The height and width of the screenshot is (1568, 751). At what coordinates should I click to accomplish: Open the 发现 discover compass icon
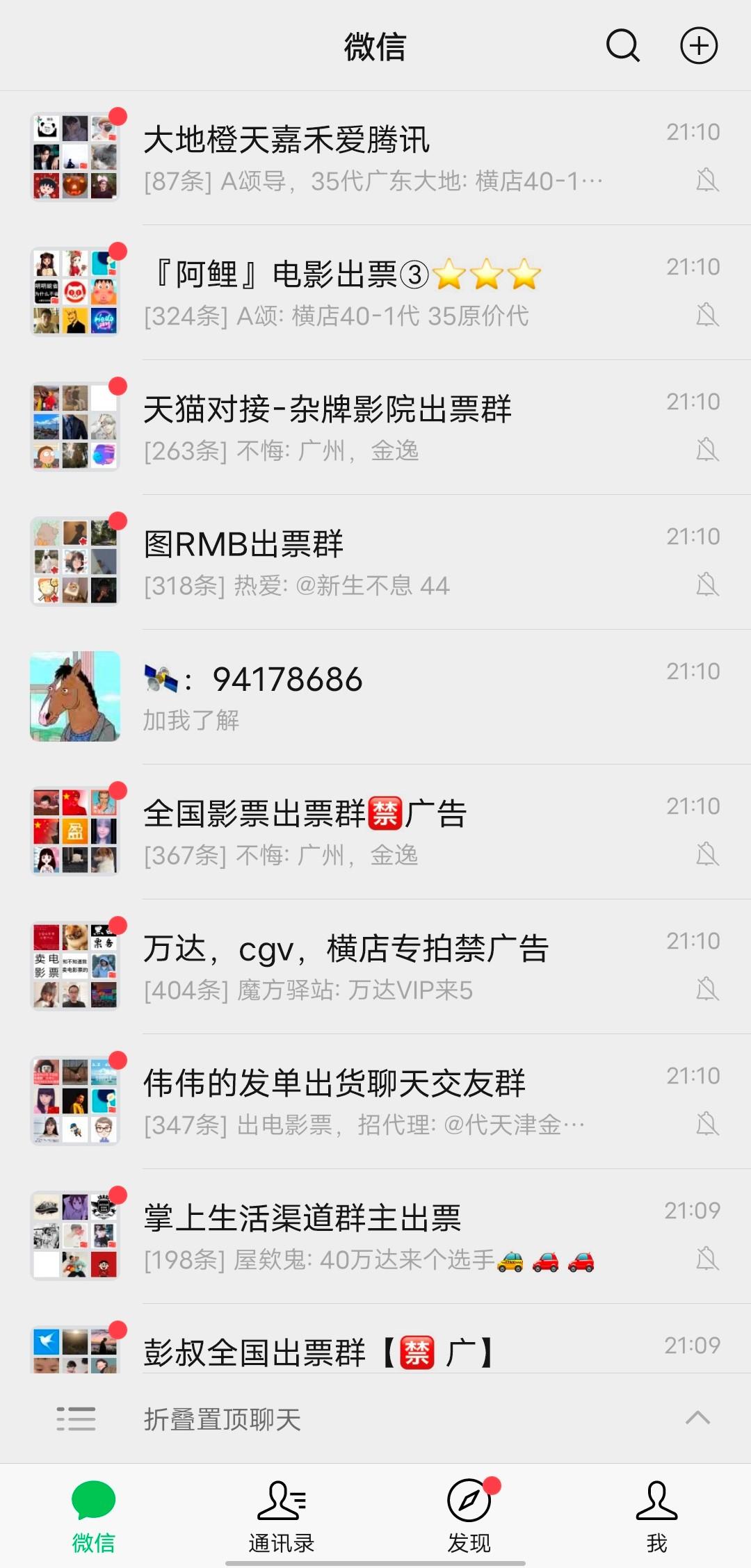point(469,1498)
